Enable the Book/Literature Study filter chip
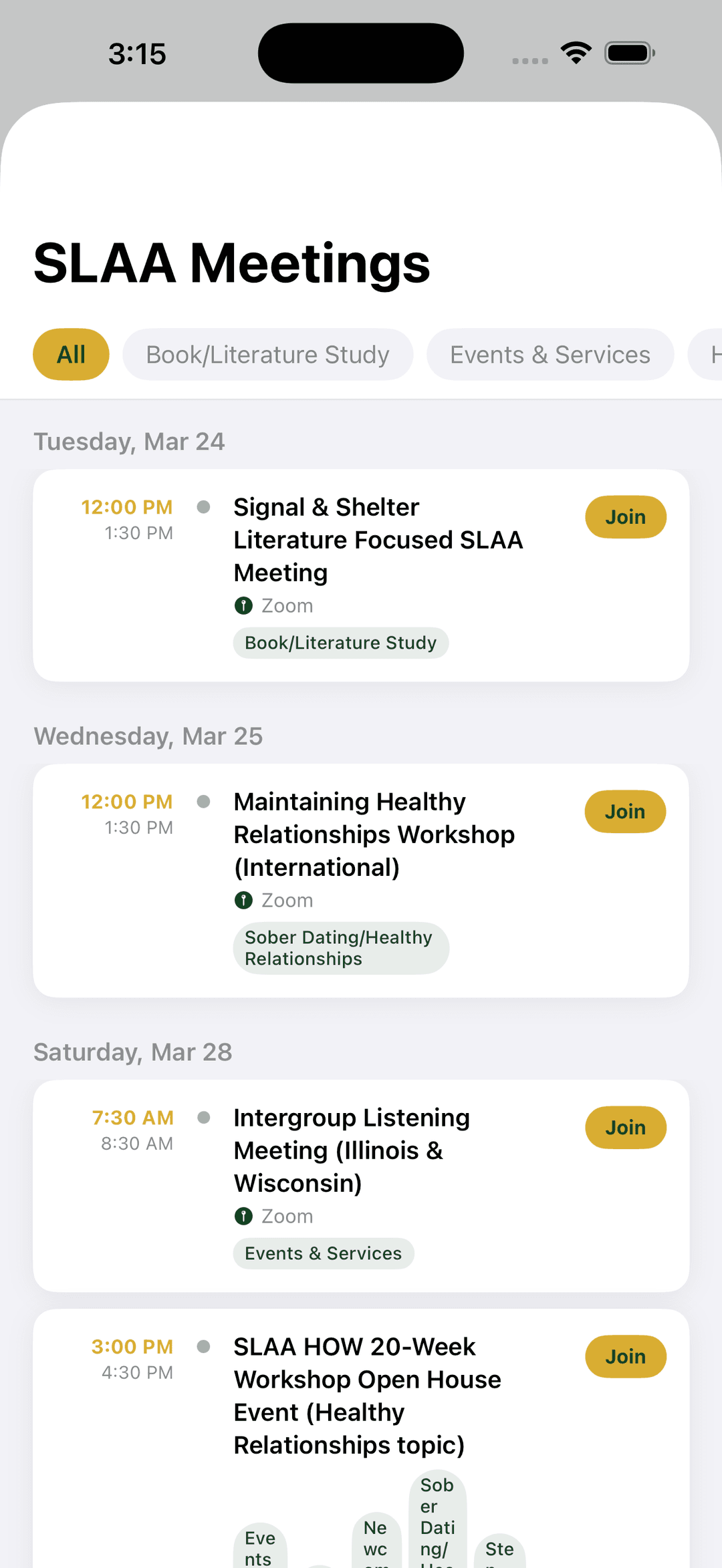Viewport: 722px width, 1568px height. (x=267, y=355)
